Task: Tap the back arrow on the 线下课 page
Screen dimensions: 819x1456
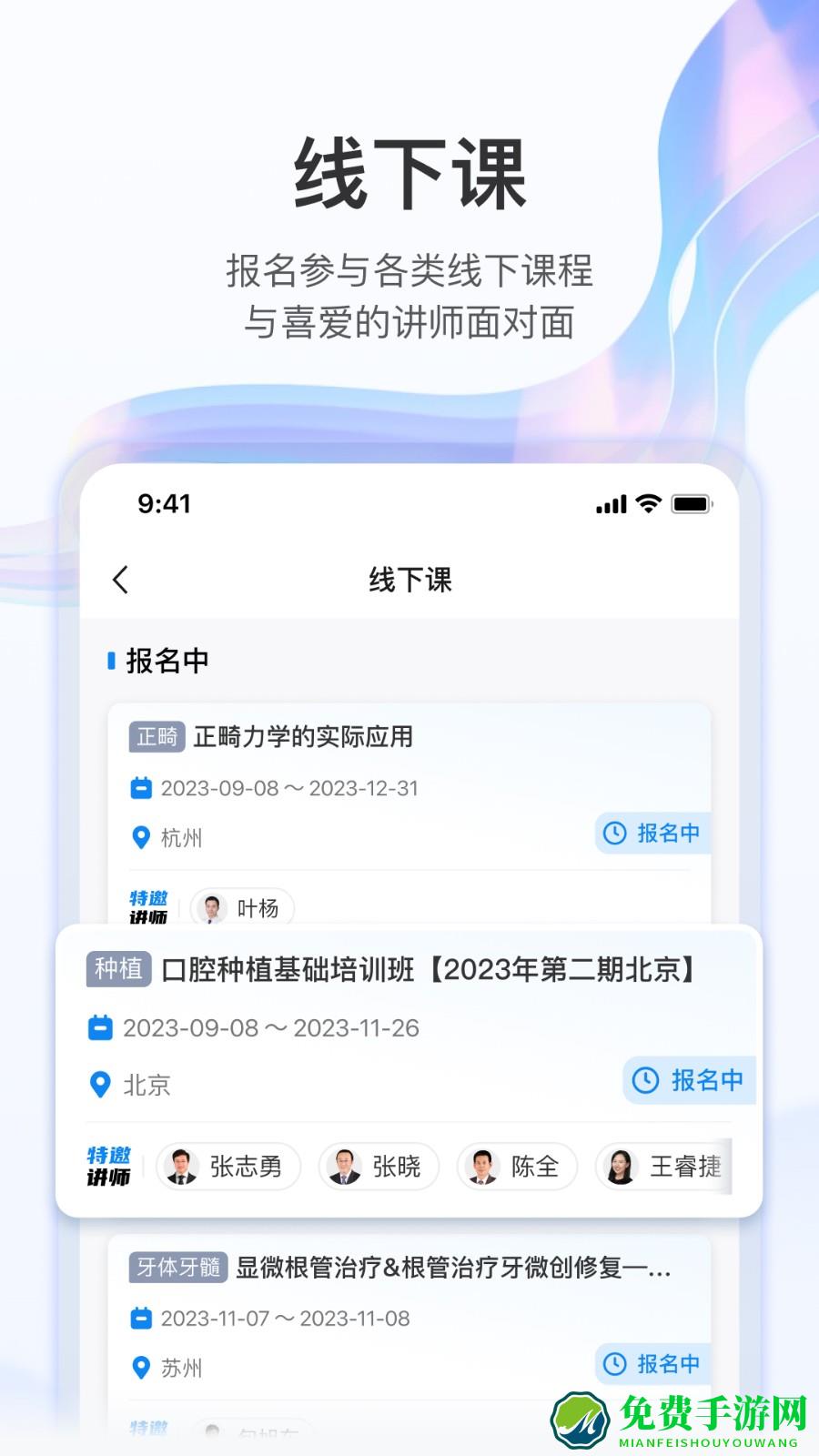Action: click(121, 579)
